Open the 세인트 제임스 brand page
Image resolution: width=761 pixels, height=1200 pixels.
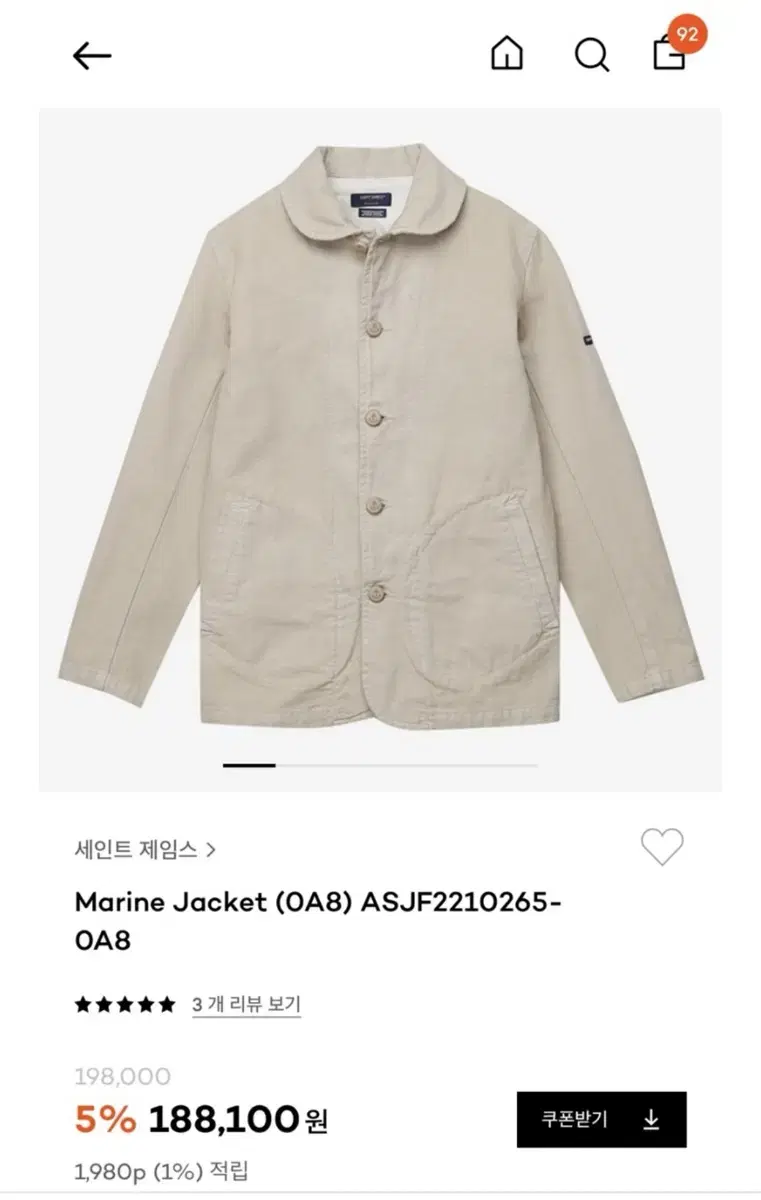145,850
